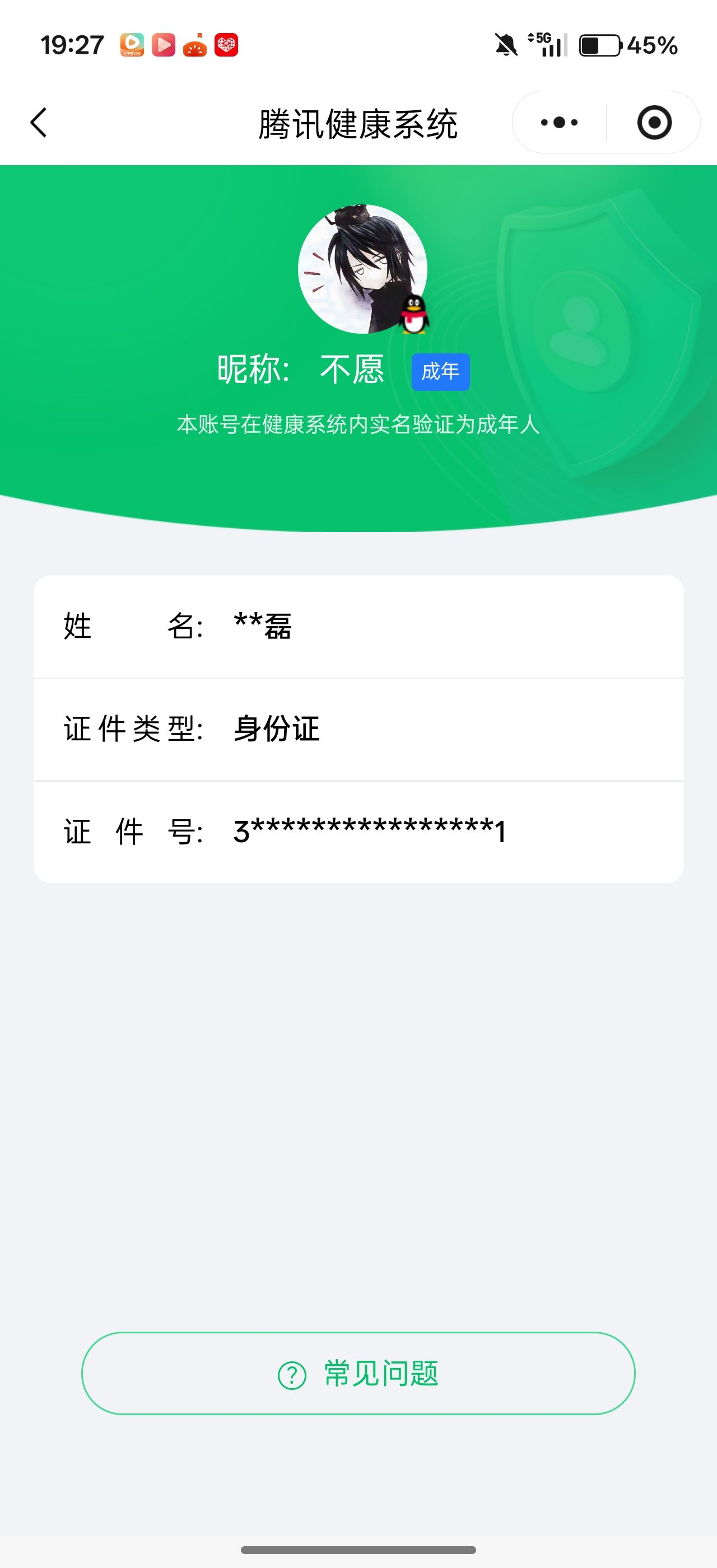The height and width of the screenshot is (1568, 717).
Task: Close the mini-program via the circle button
Action: coord(654,122)
